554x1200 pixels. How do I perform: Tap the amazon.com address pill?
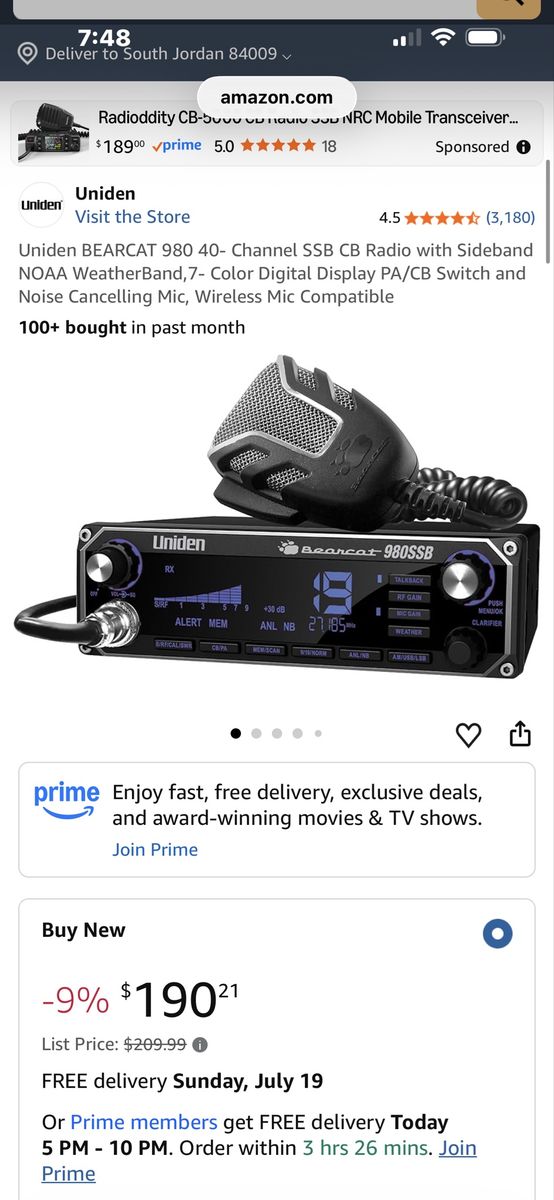[x=276, y=97]
